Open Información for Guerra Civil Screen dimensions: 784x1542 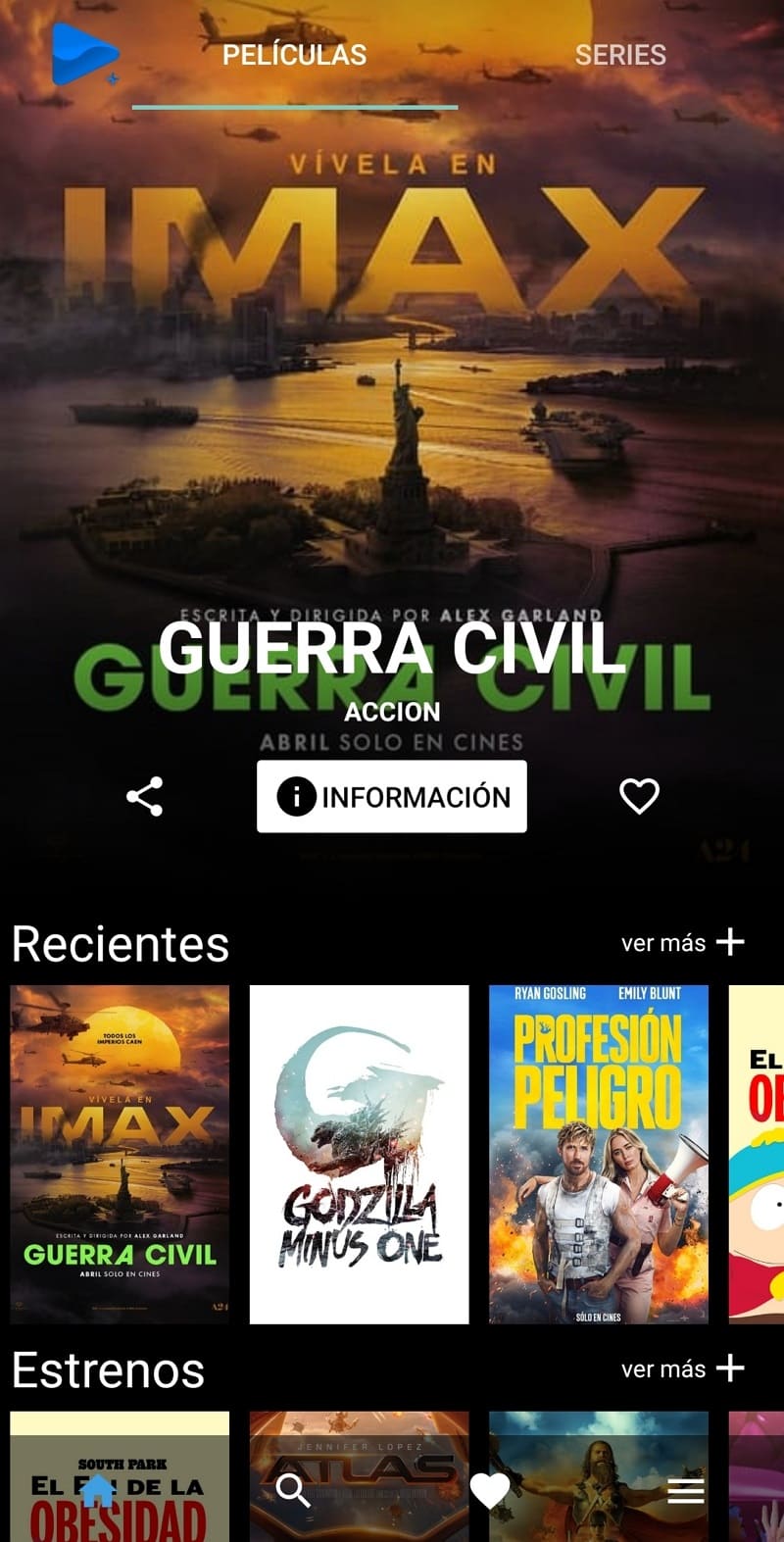pos(392,796)
